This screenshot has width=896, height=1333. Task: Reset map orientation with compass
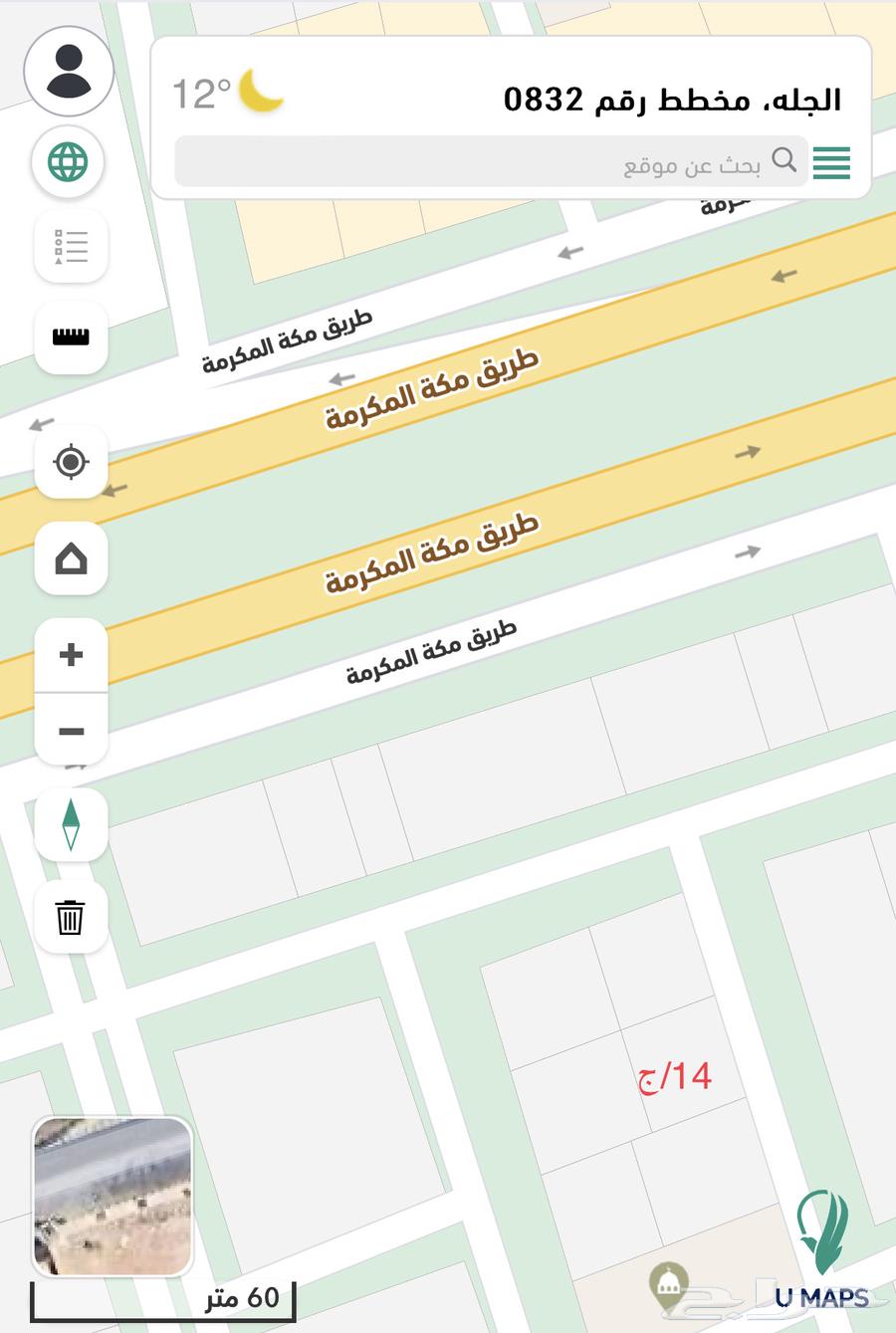(x=71, y=824)
